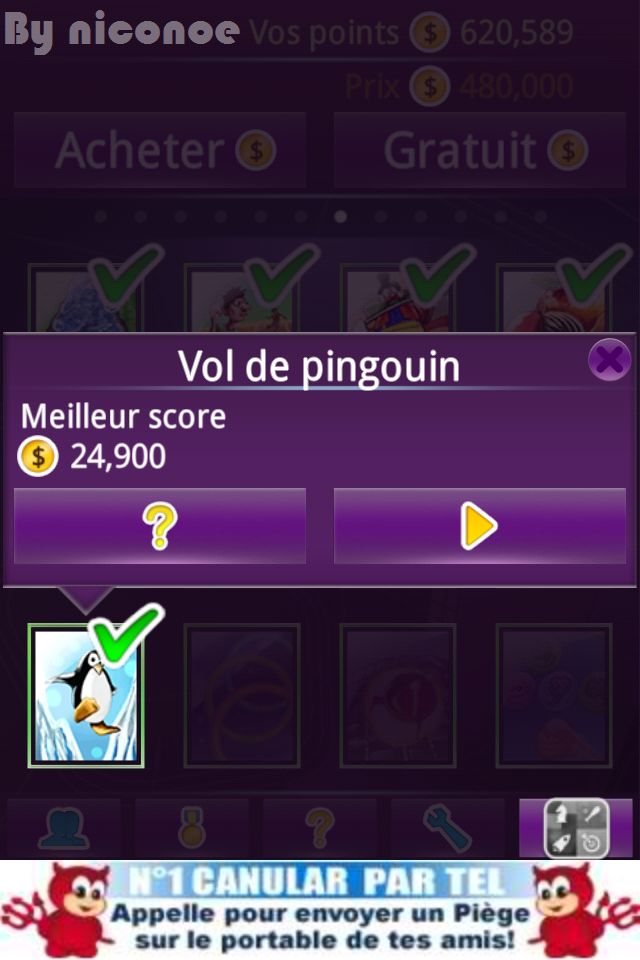Viewport: 640px width, 960px height.
Task: Close the Vol de pingouin popup
Action: pyautogui.click(x=608, y=359)
